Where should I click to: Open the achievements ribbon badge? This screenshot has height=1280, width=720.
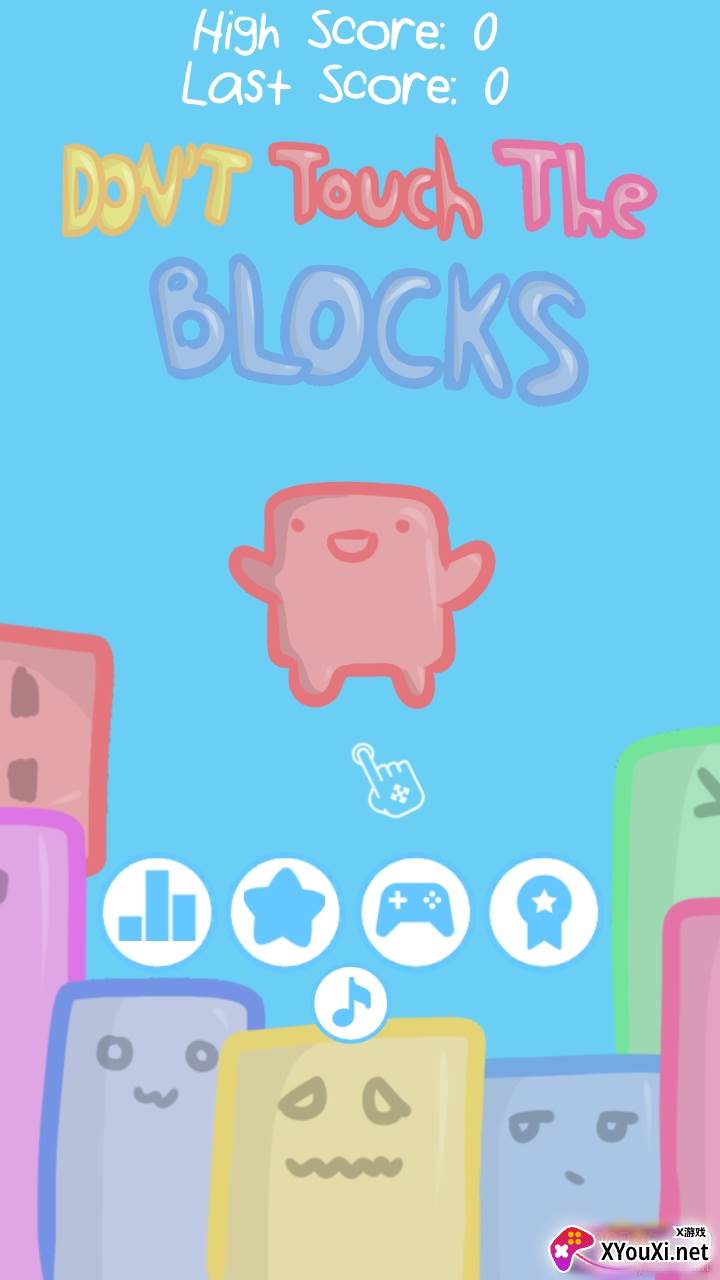(543, 912)
